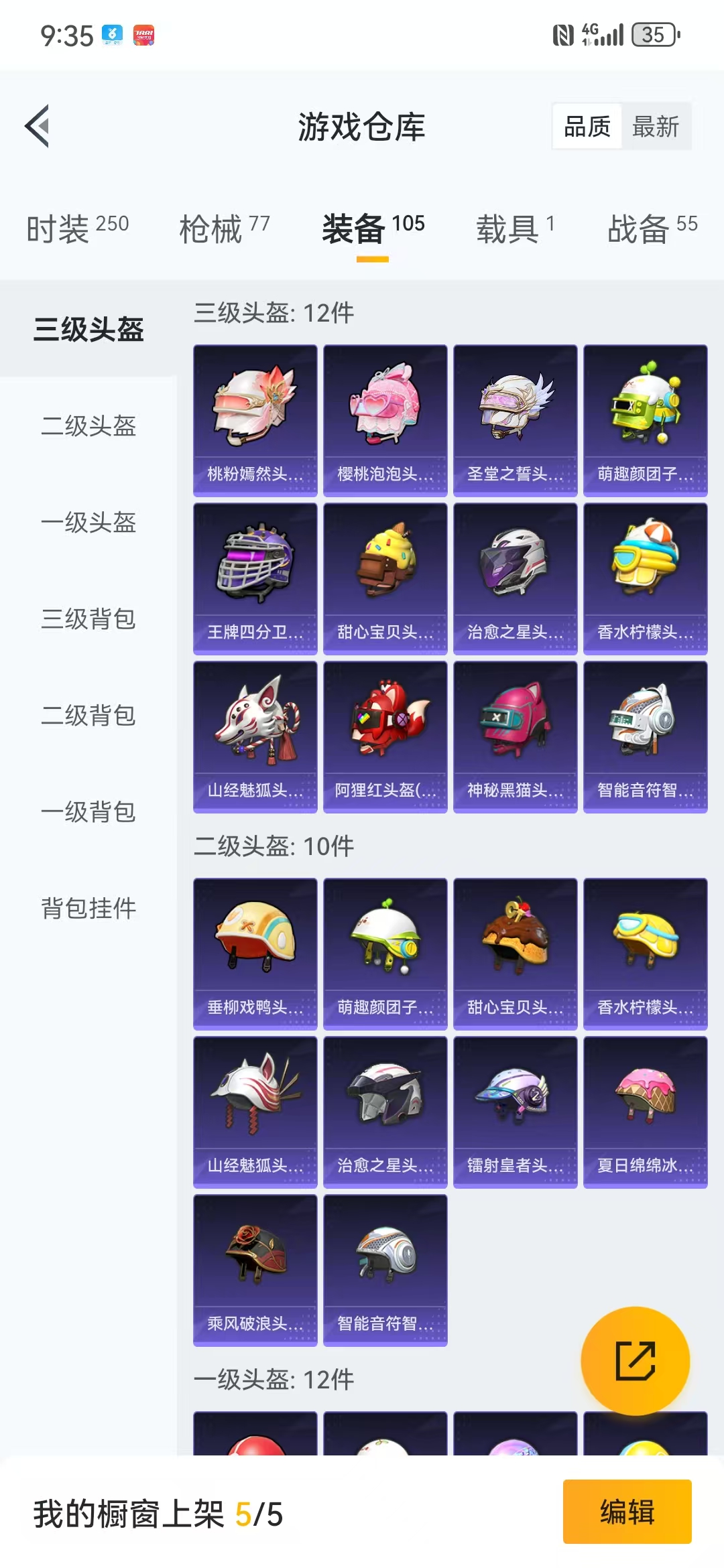View the 垂柳戏鸭头盔 item
The height and width of the screenshot is (1568, 724).
[x=255, y=954]
